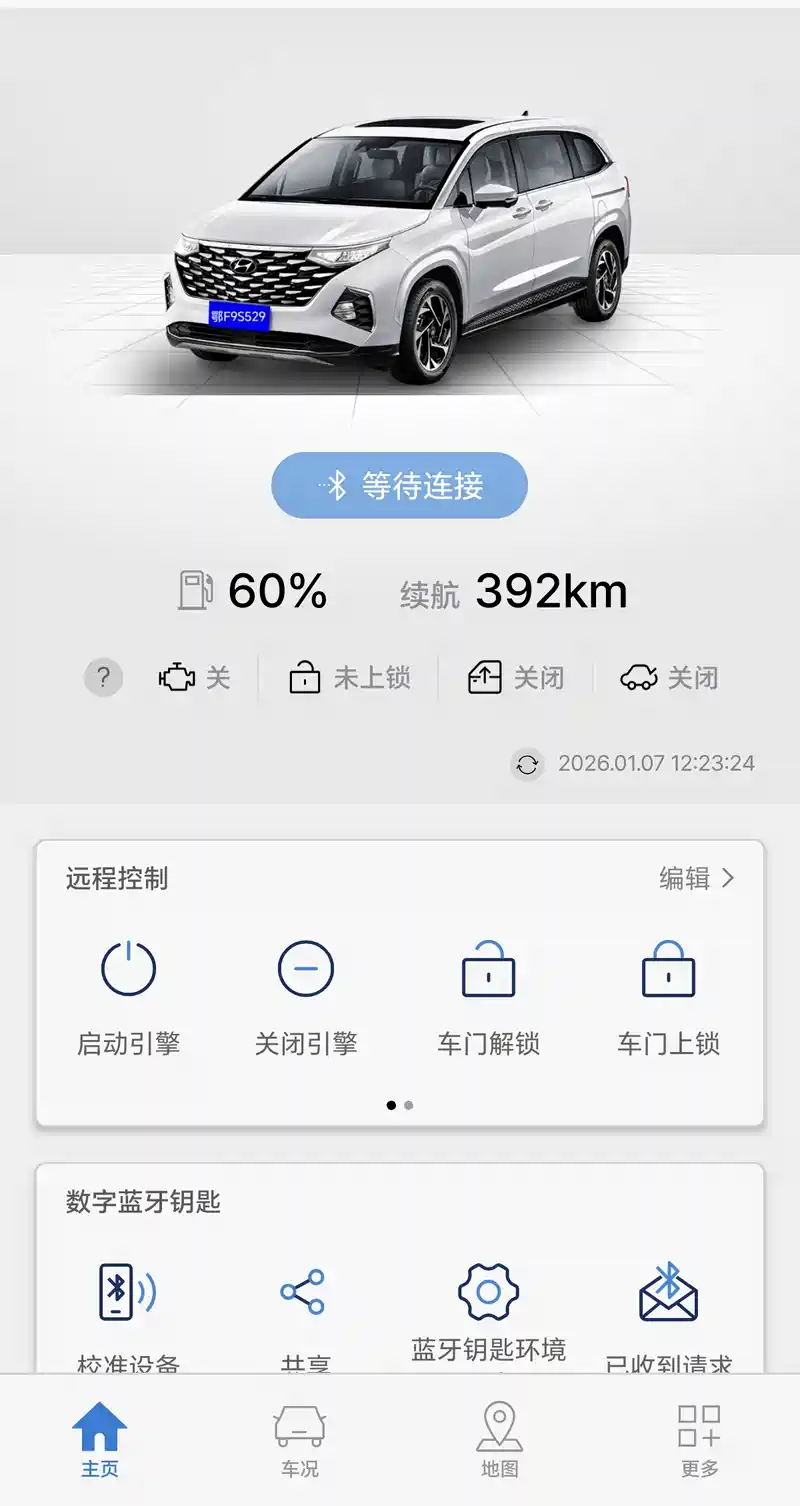Refresh the vehicle status timestamp
The image size is (800, 1506).
tap(527, 765)
